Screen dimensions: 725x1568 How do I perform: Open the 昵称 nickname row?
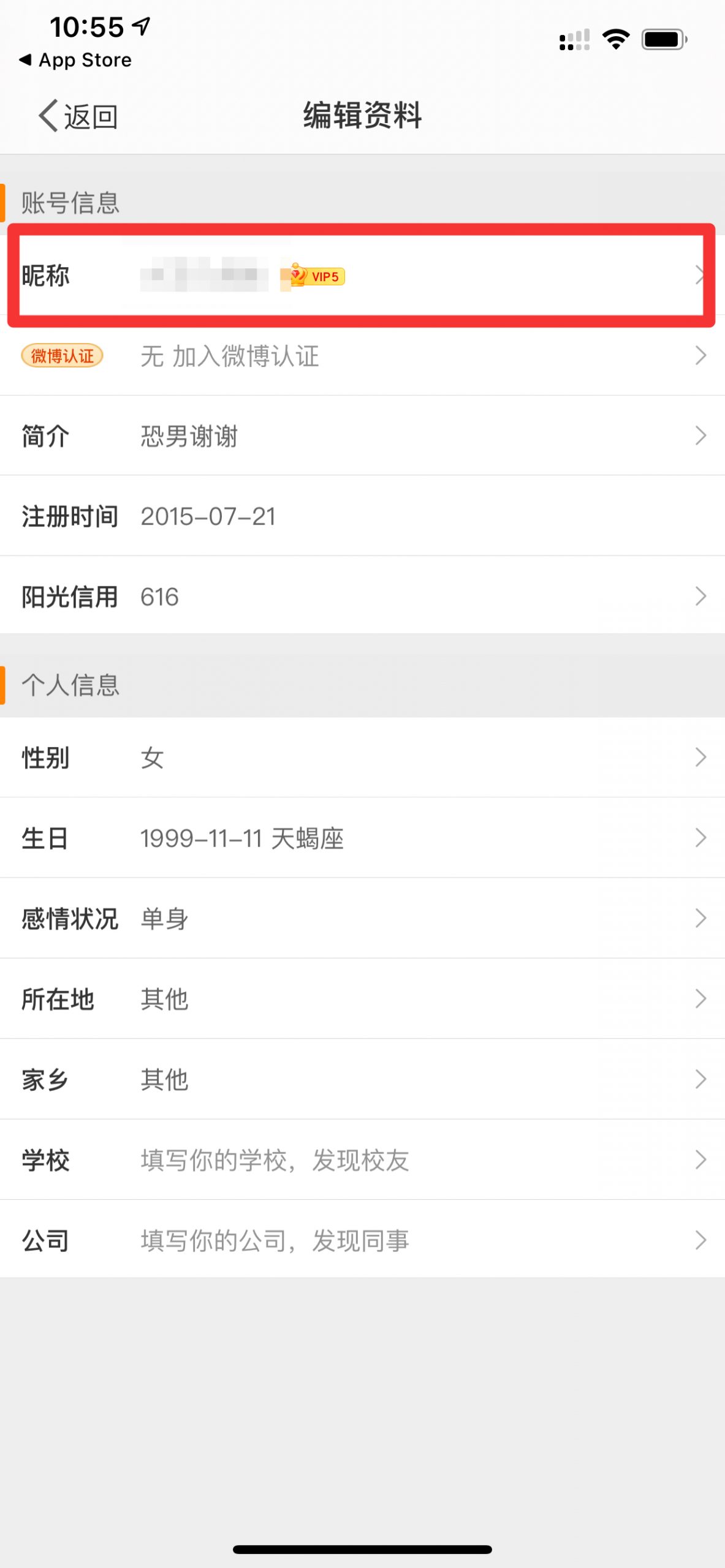tap(362, 276)
